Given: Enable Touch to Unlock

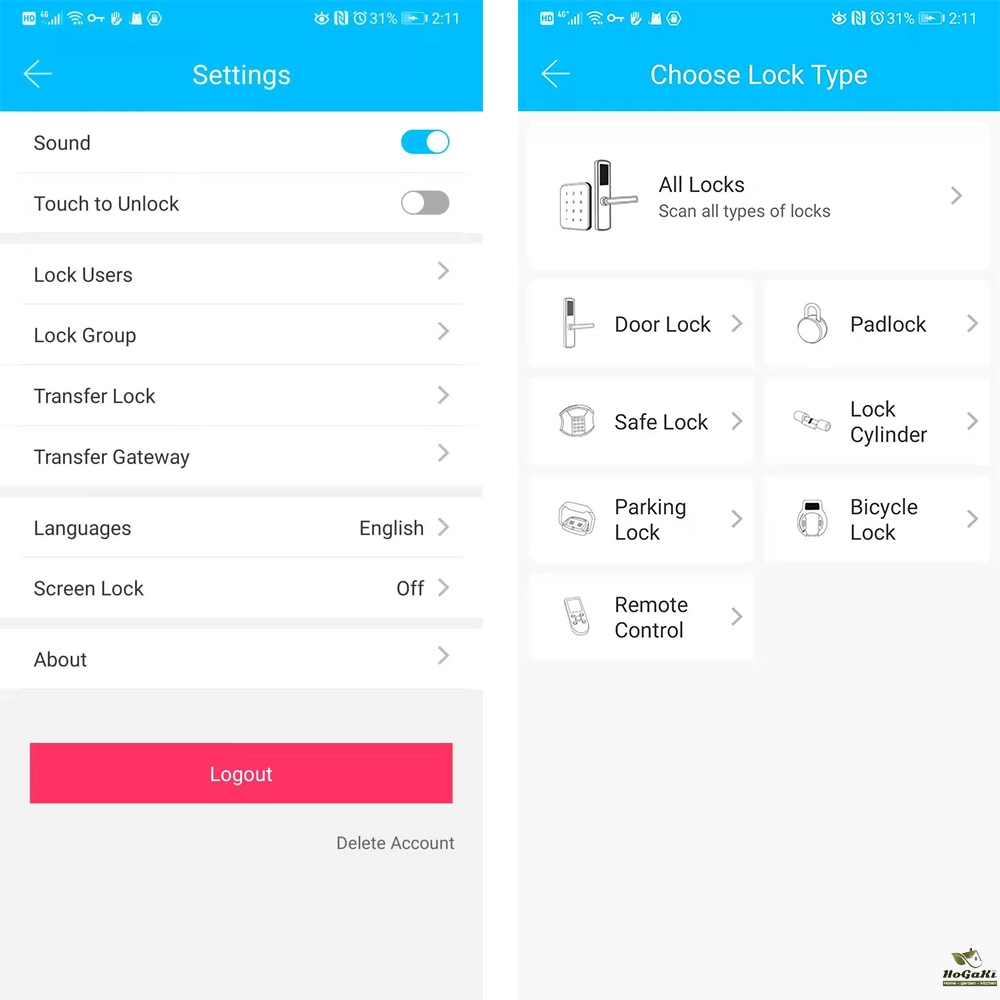Looking at the screenshot, I should [425, 203].
